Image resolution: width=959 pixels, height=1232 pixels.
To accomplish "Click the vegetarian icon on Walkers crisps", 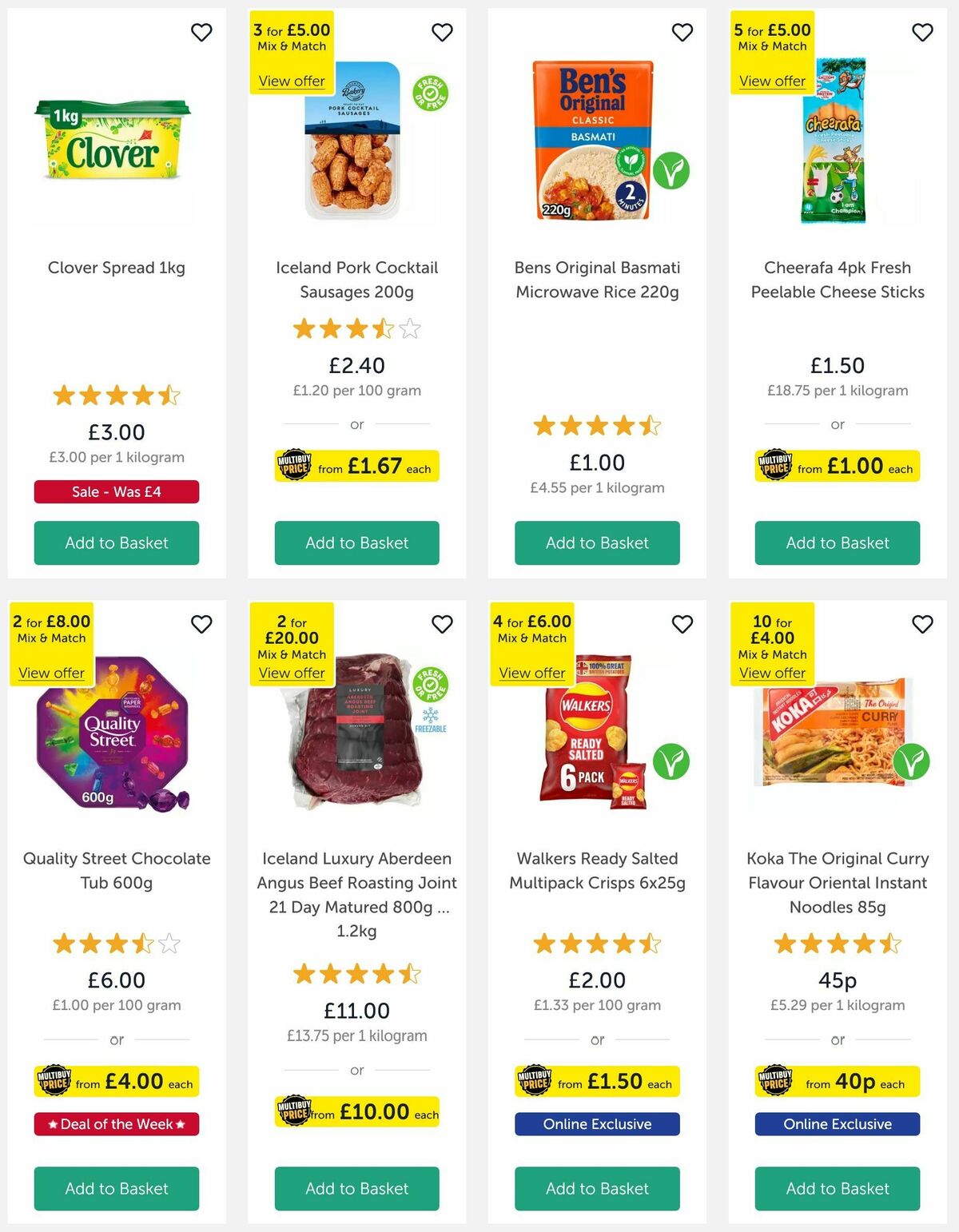I will (672, 763).
